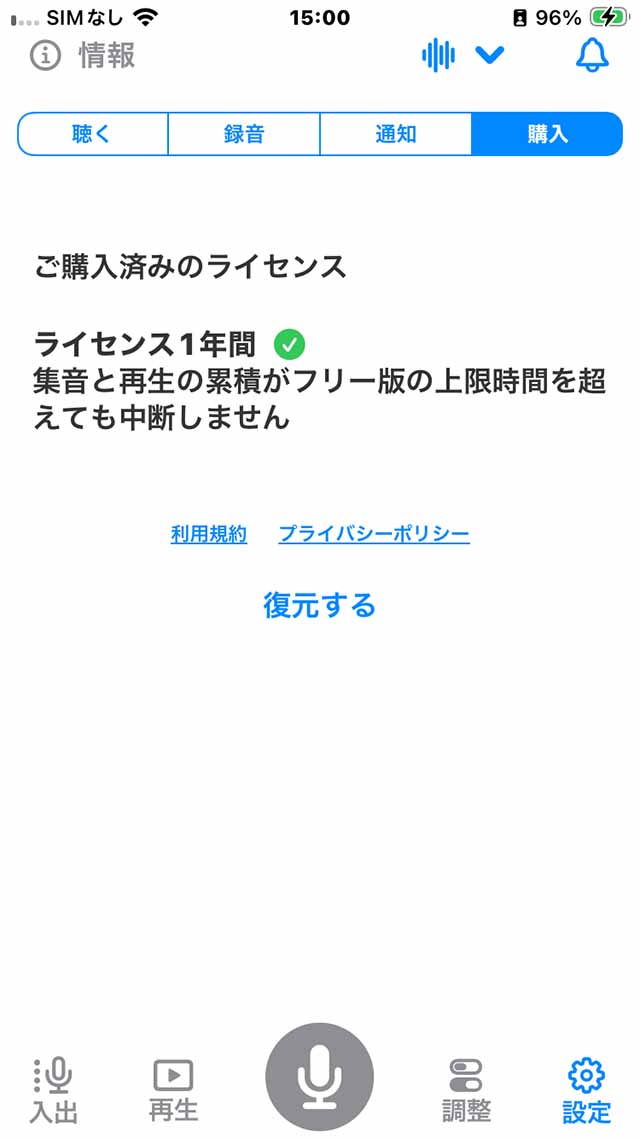
Task: Select the 購入 segment
Action: click(x=547, y=134)
